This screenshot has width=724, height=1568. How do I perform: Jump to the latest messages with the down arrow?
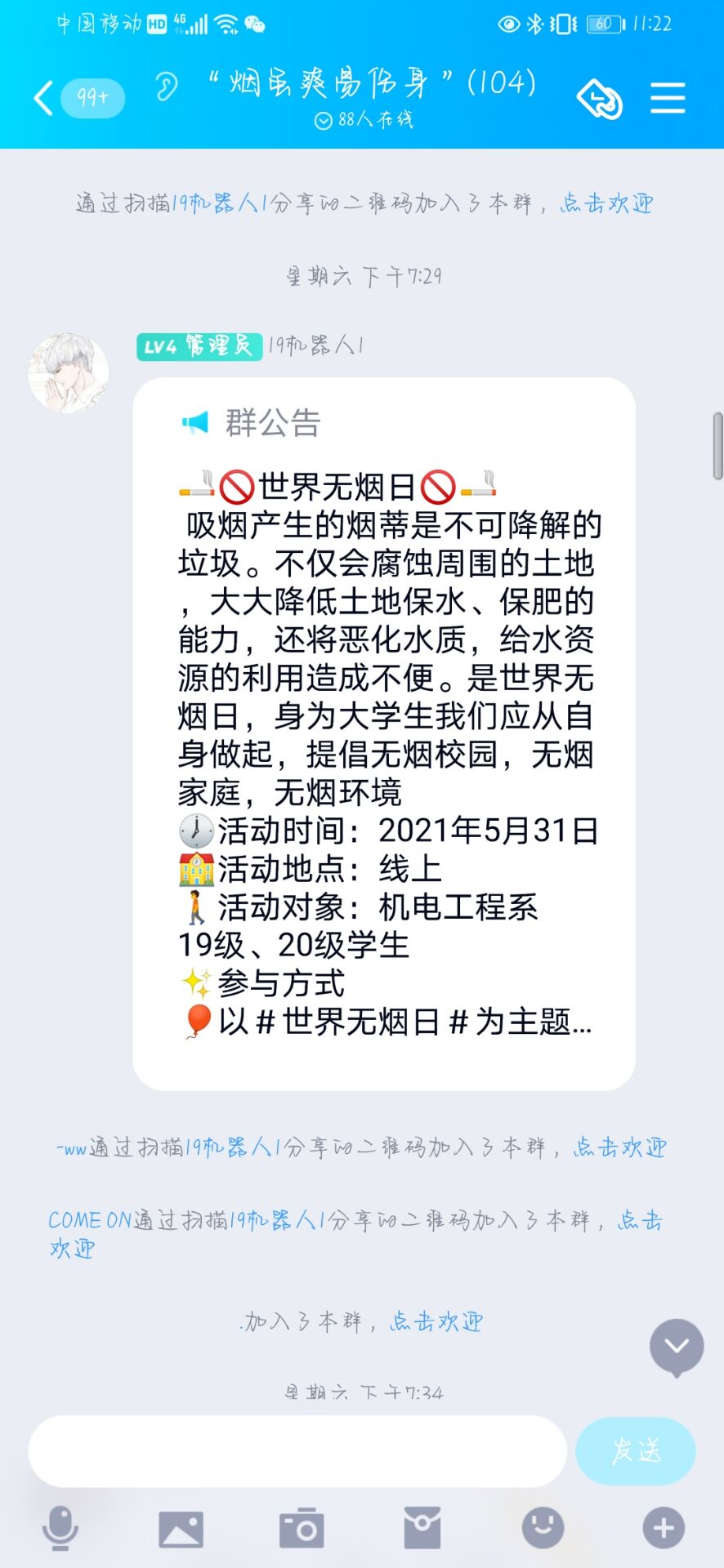coord(677,1345)
